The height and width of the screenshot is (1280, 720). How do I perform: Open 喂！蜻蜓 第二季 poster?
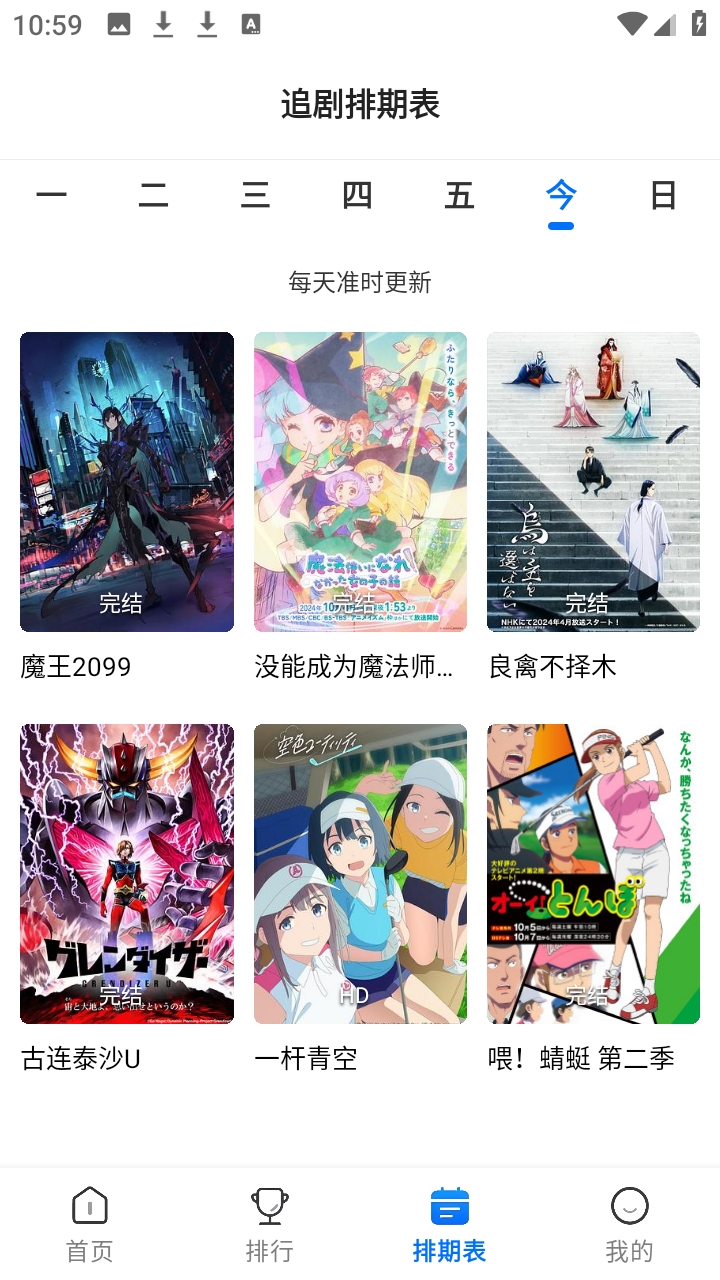point(593,874)
